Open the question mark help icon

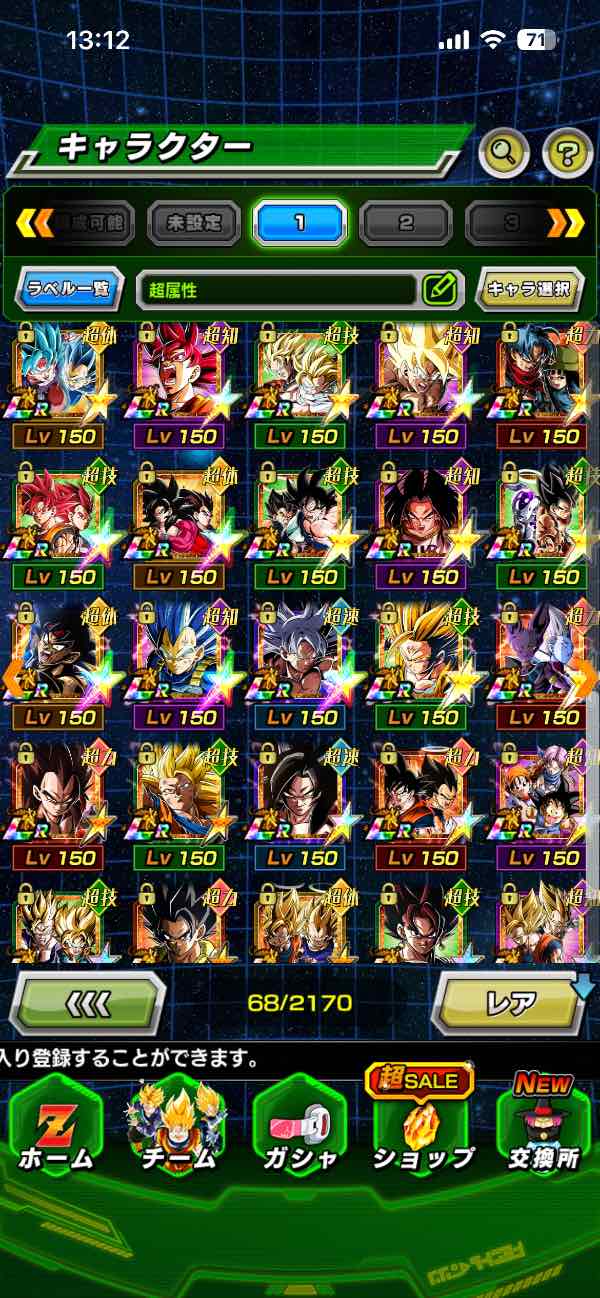click(x=567, y=153)
